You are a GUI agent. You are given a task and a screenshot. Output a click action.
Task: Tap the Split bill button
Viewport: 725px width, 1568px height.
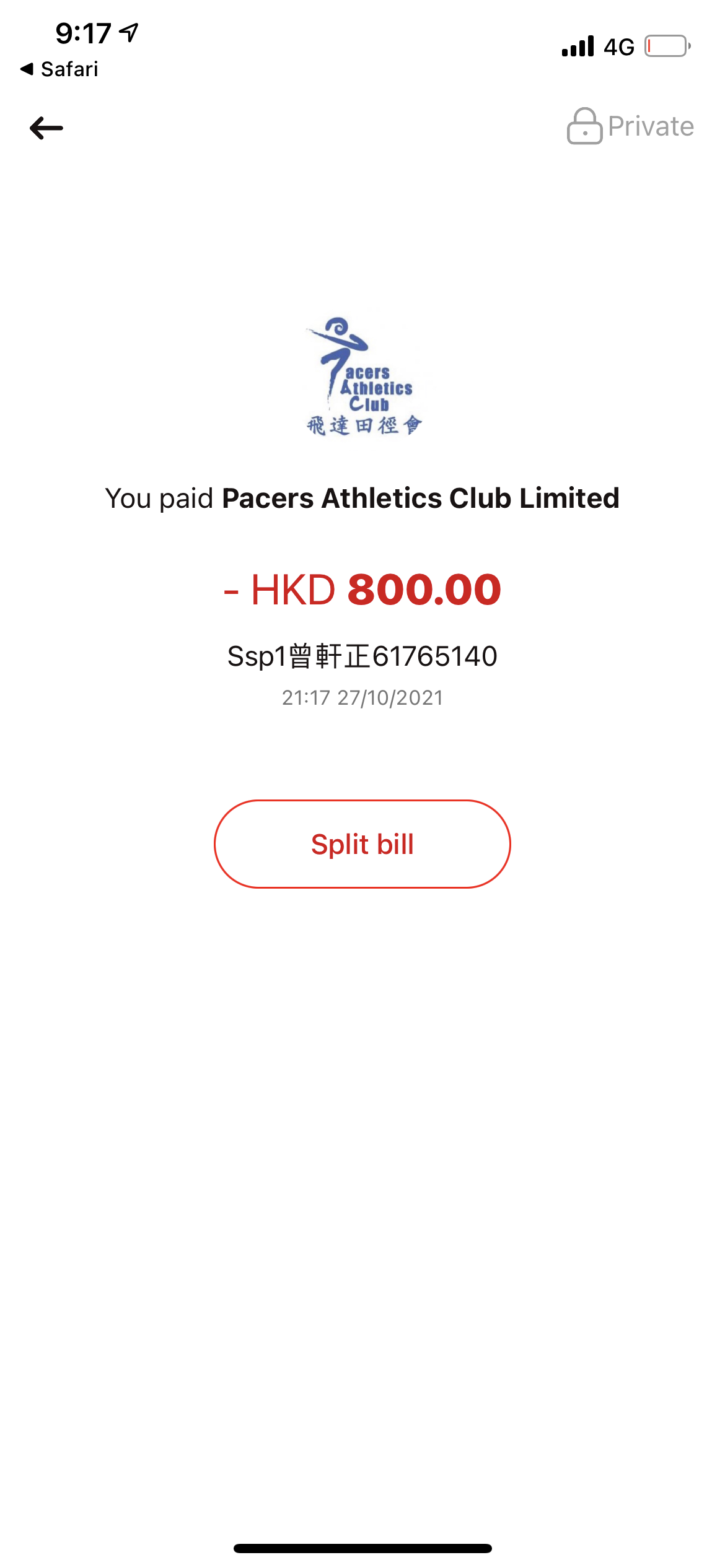coord(362,844)
